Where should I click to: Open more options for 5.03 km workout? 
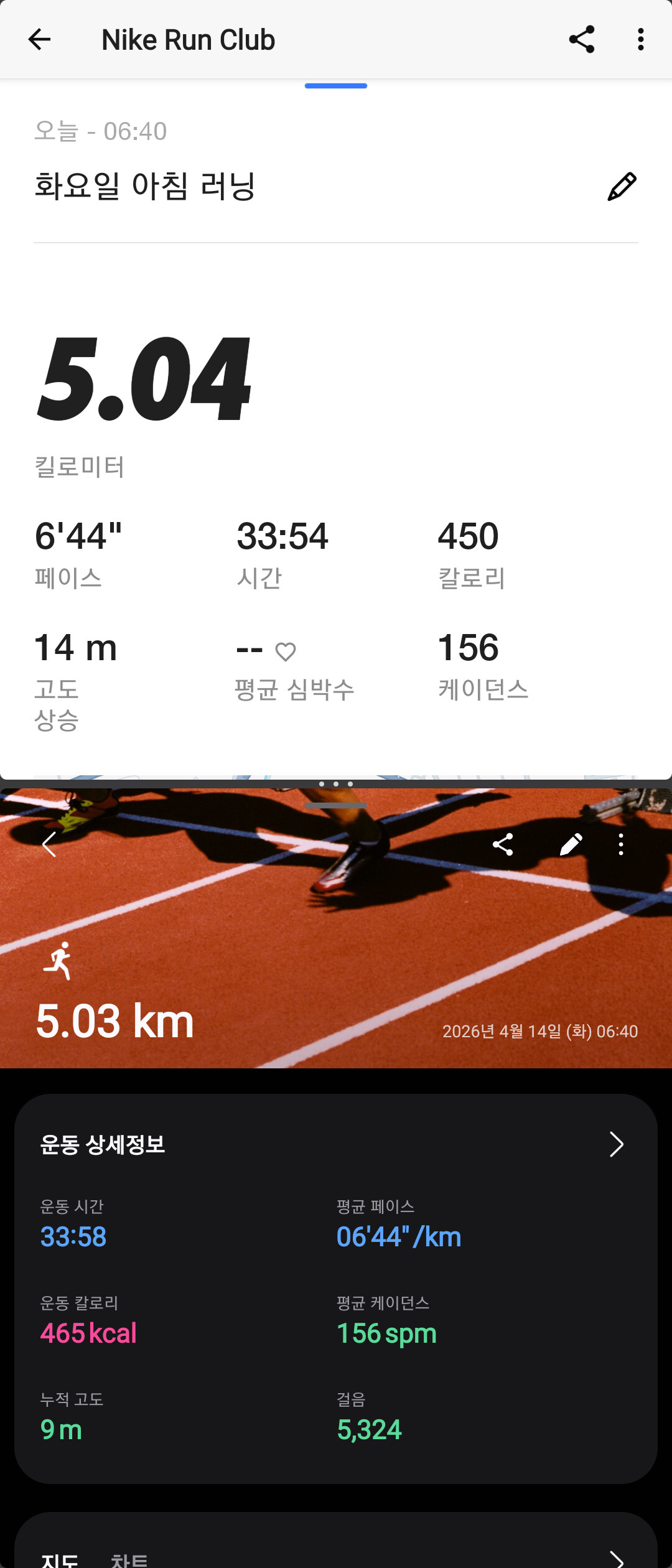(620, 844)
